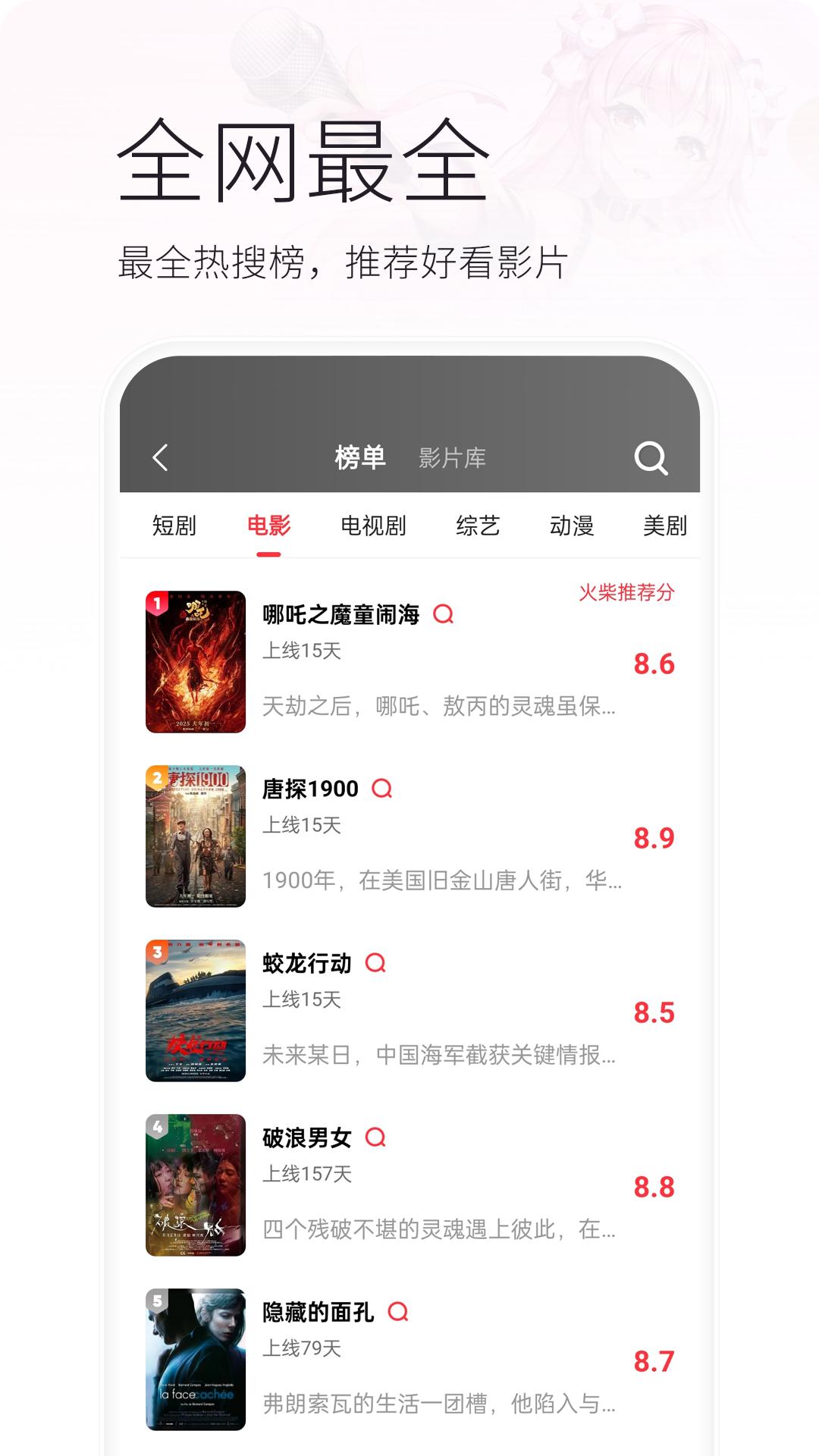Select the 综艺 tab
Screen dimensions: 819x1456
tap(479, 525)
